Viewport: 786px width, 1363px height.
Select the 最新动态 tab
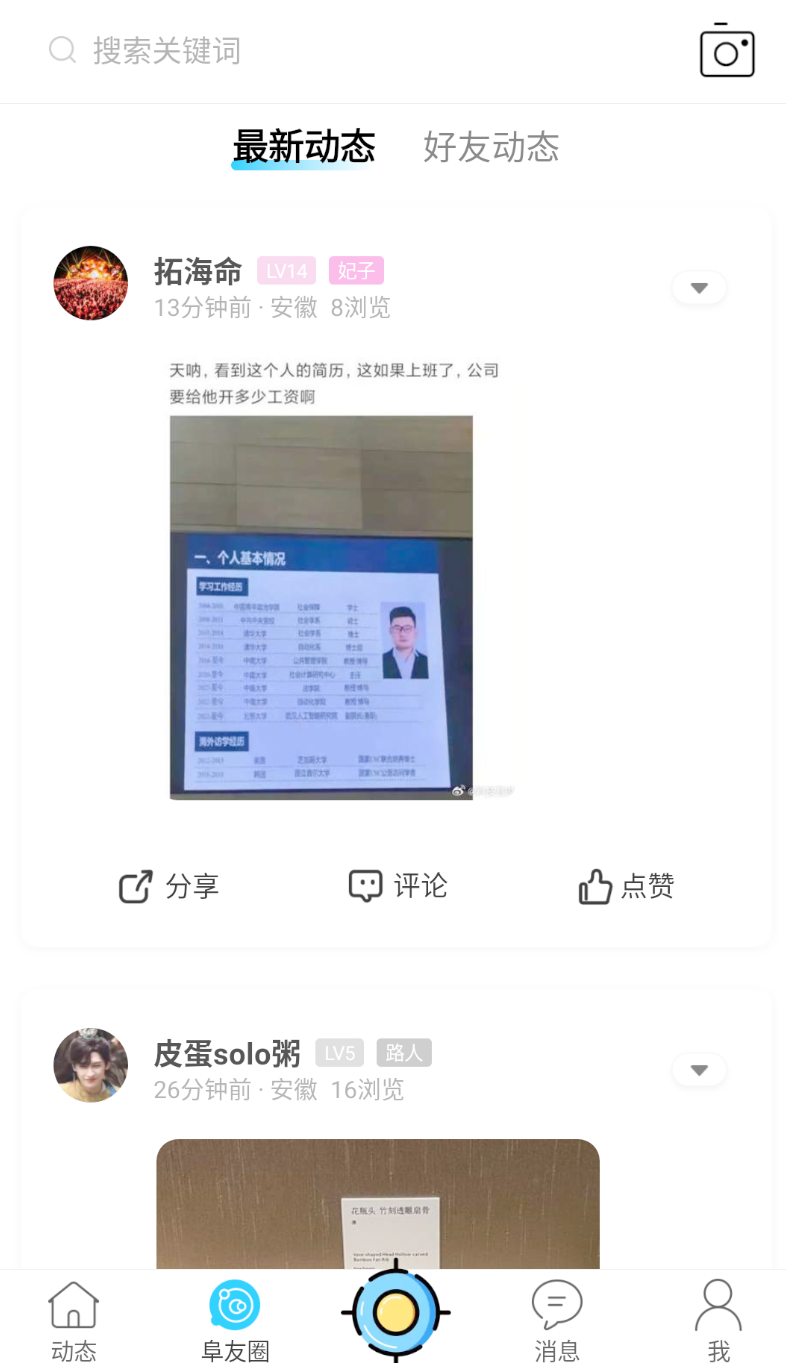tap(304, 147)
